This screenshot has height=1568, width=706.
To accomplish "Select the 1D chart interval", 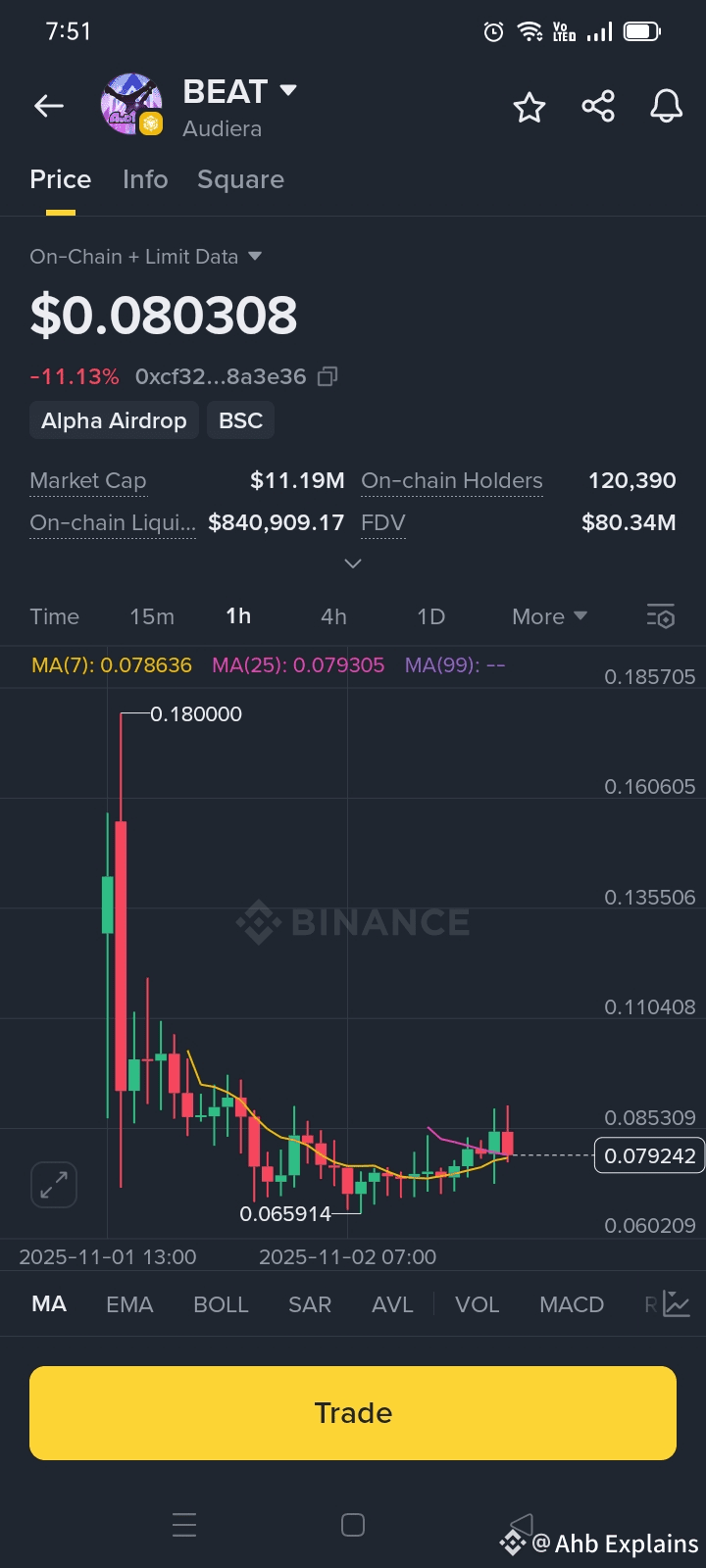I will tap(430, 616).
